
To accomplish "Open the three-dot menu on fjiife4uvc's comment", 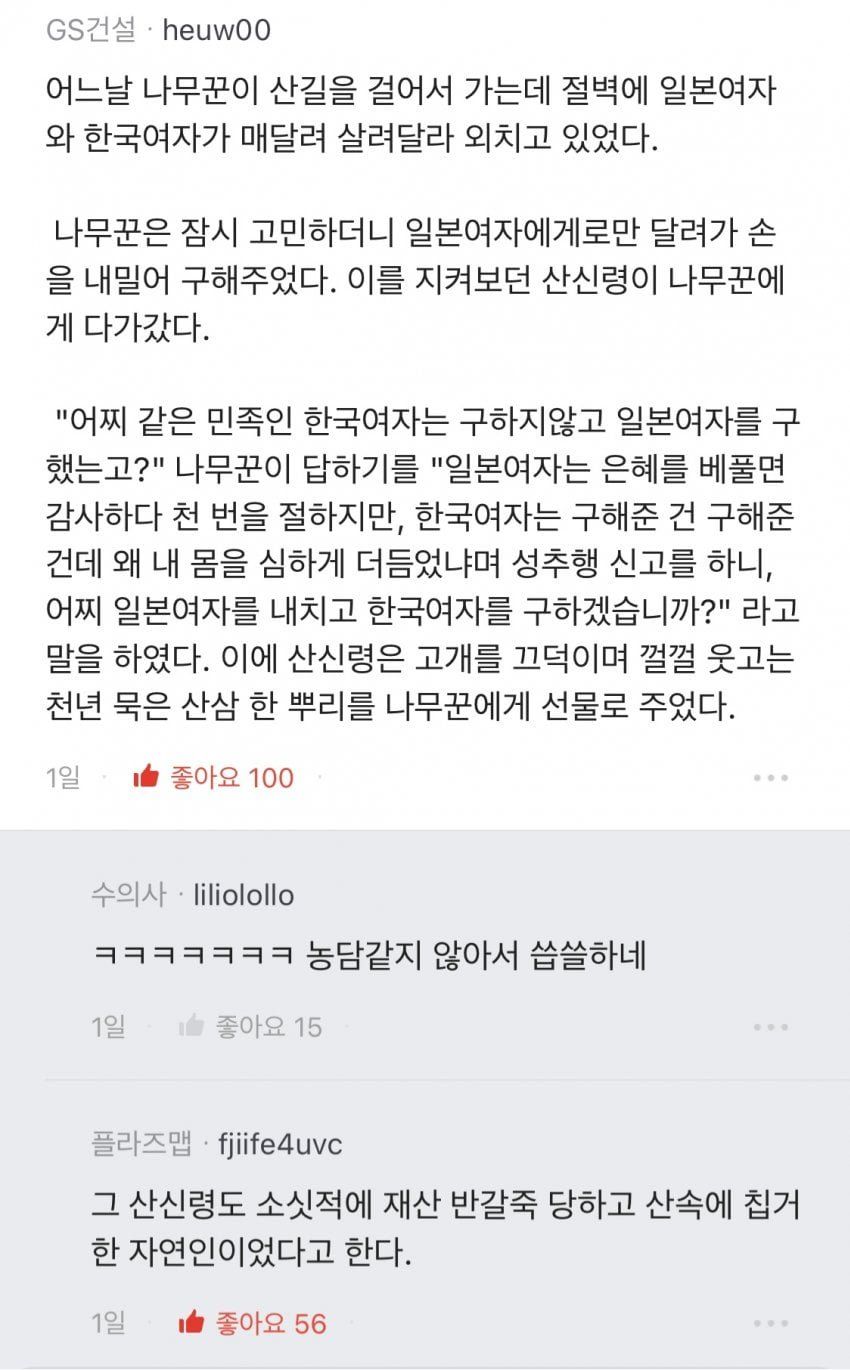I will pos(771,1324).
